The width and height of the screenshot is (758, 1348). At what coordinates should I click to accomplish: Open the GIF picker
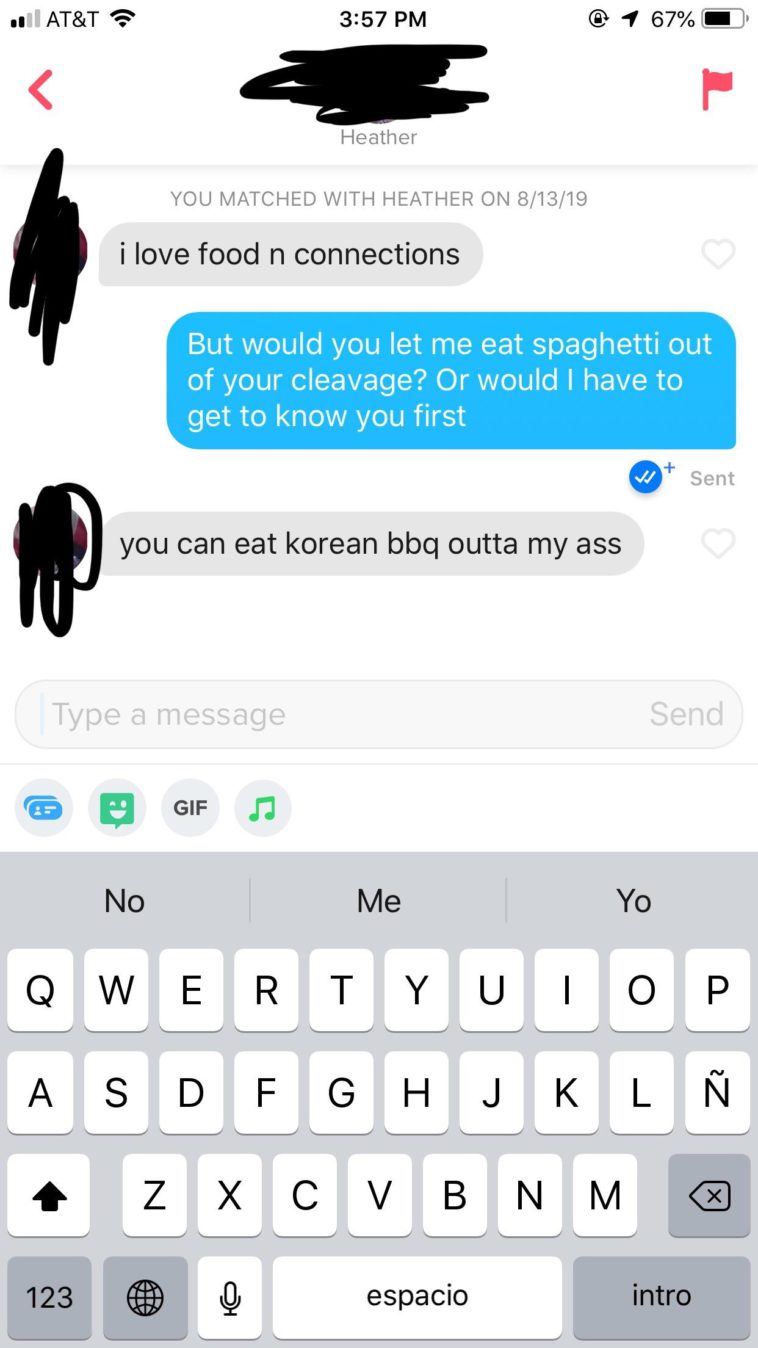[x=190, y=807]
